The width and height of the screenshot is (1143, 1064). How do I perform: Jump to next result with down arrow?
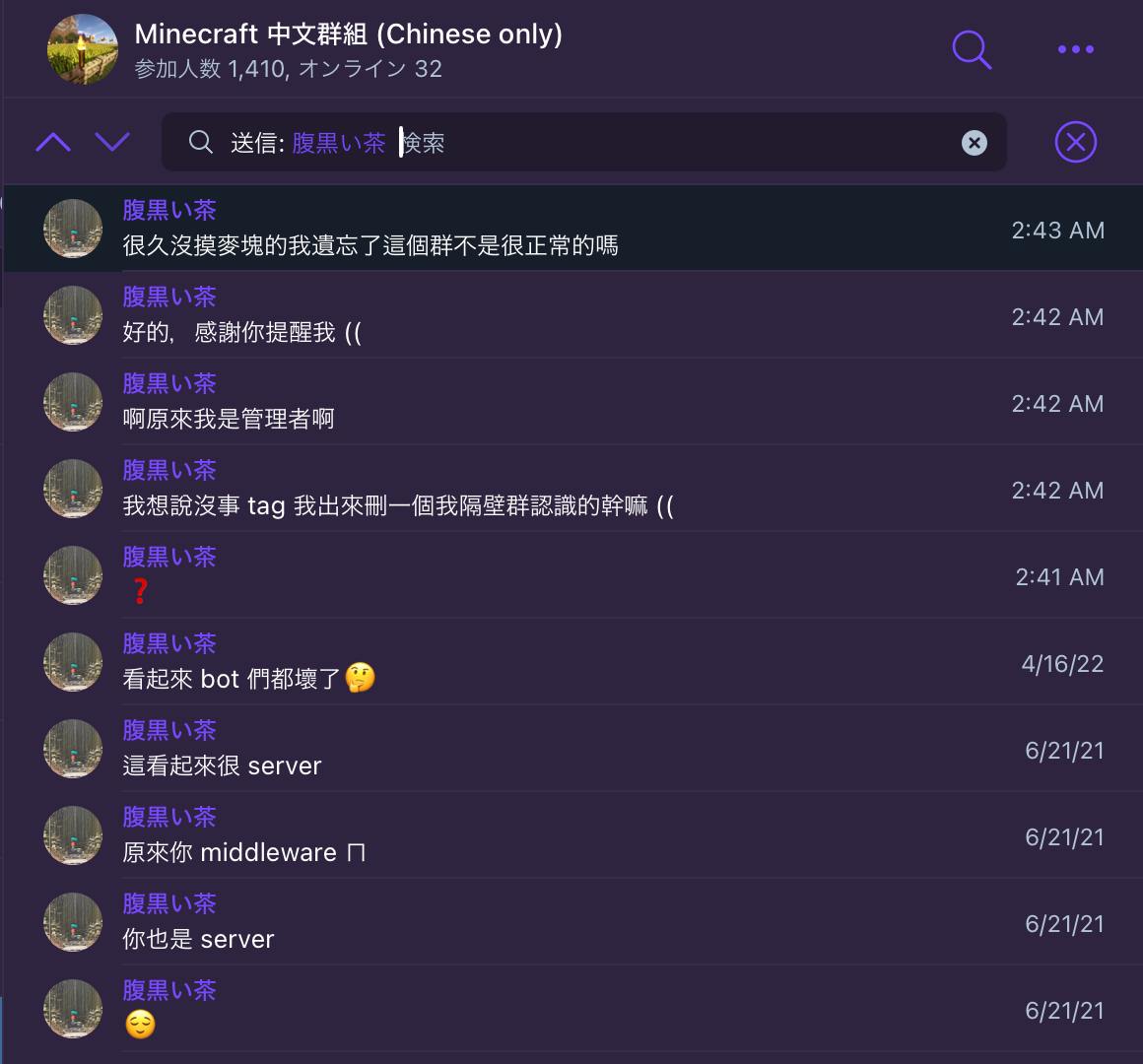[x=112, y=142]
